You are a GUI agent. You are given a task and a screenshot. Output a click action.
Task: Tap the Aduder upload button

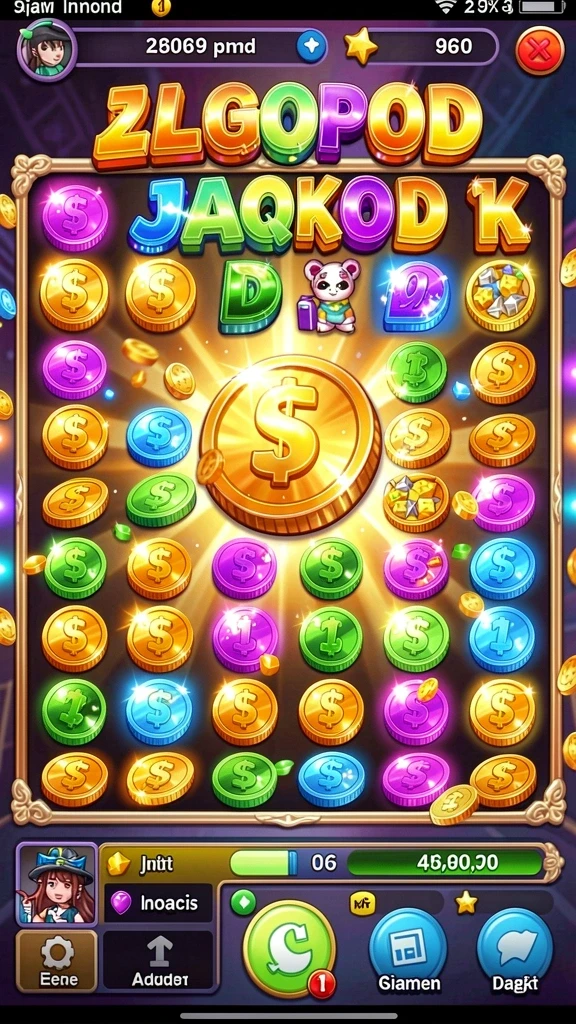click(x=159, y=960)
